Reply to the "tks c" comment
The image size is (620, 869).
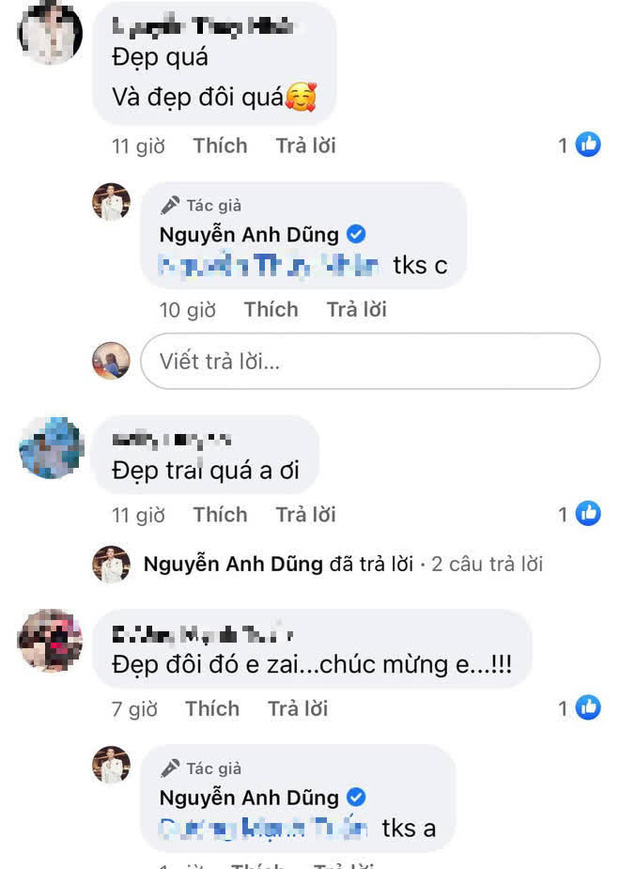pos(356,310)
